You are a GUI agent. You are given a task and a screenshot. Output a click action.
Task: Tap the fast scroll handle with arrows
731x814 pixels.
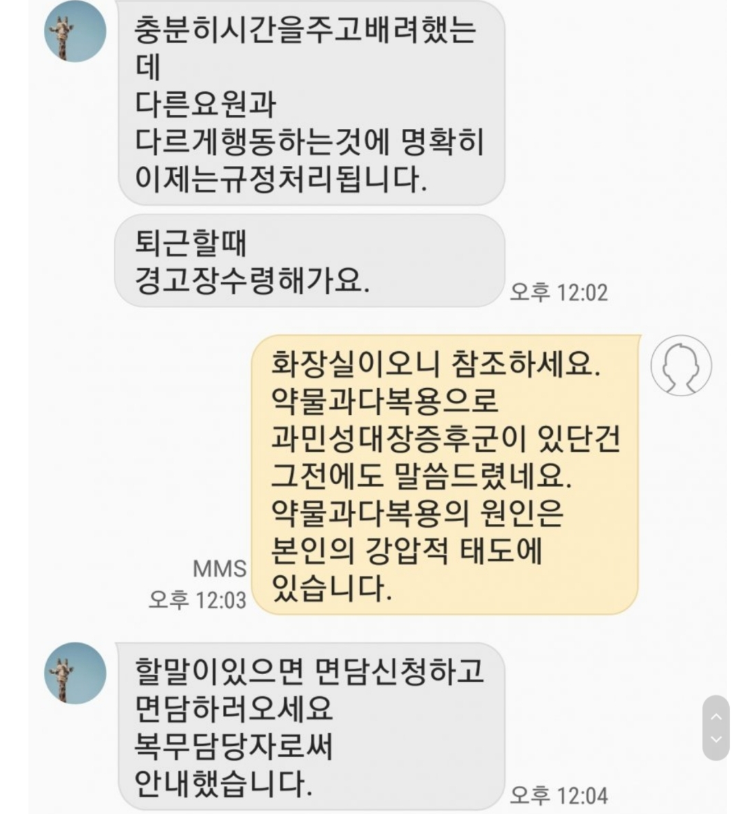coord(715,728)
